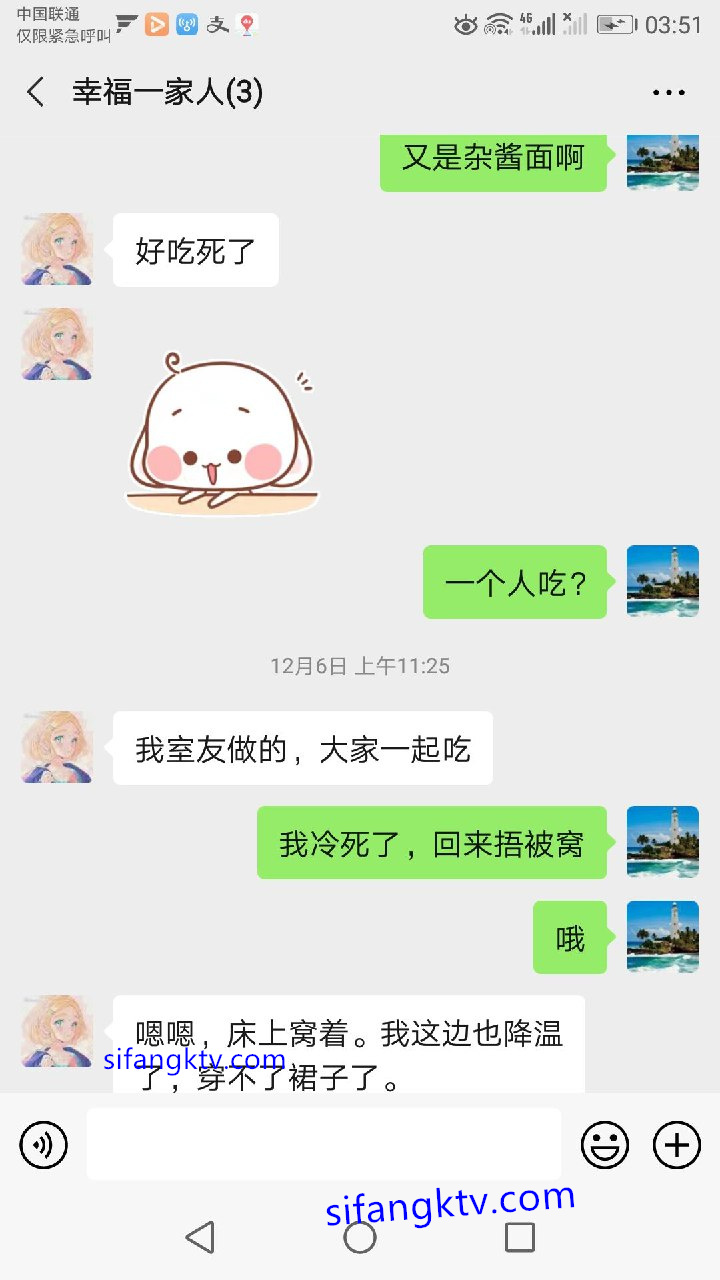Open the plus attachments menu
The image size is (720, 1280).
pyautogui.click(x=677, y=1144)
